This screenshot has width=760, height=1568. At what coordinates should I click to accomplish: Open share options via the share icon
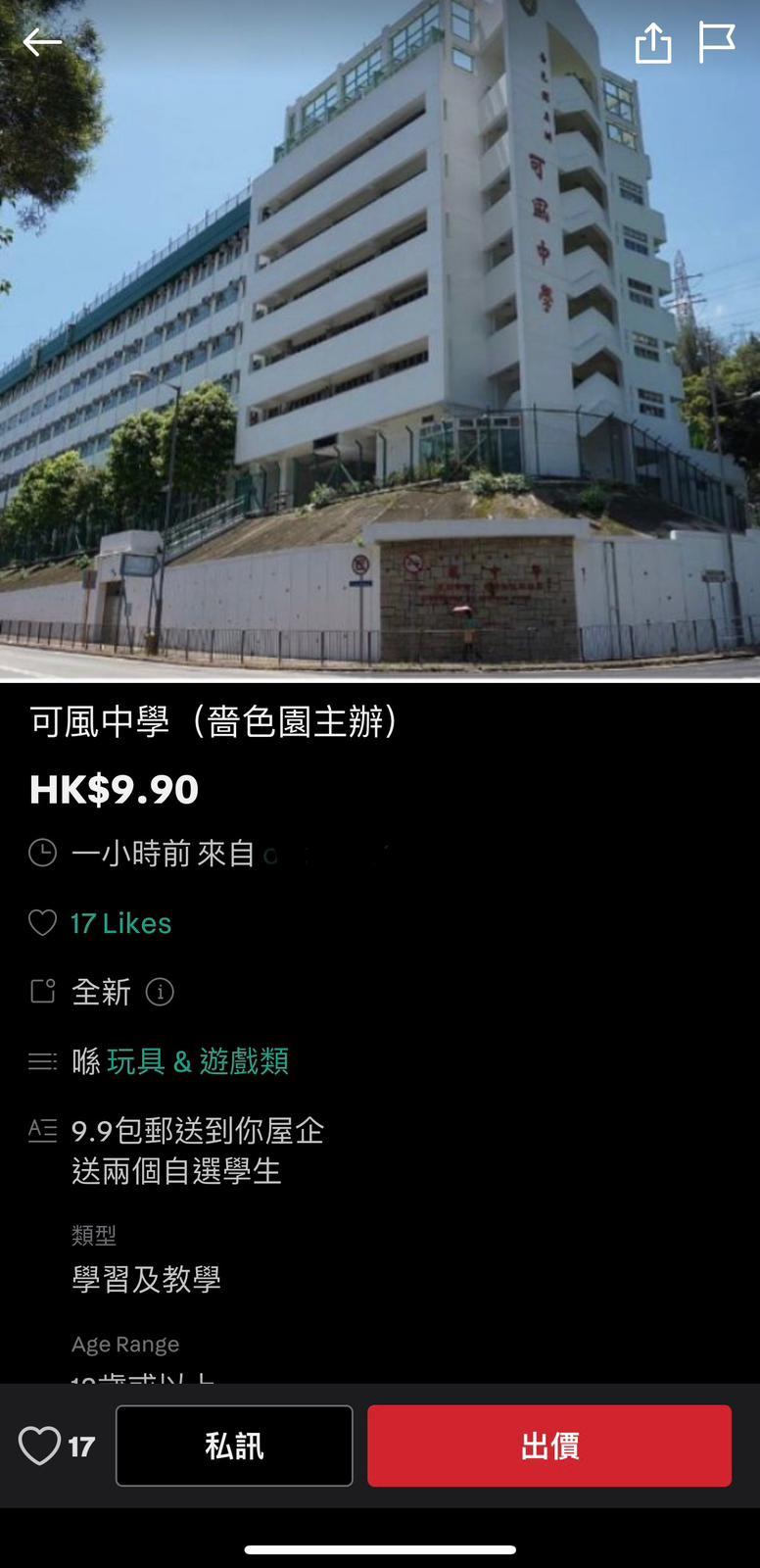654,42
